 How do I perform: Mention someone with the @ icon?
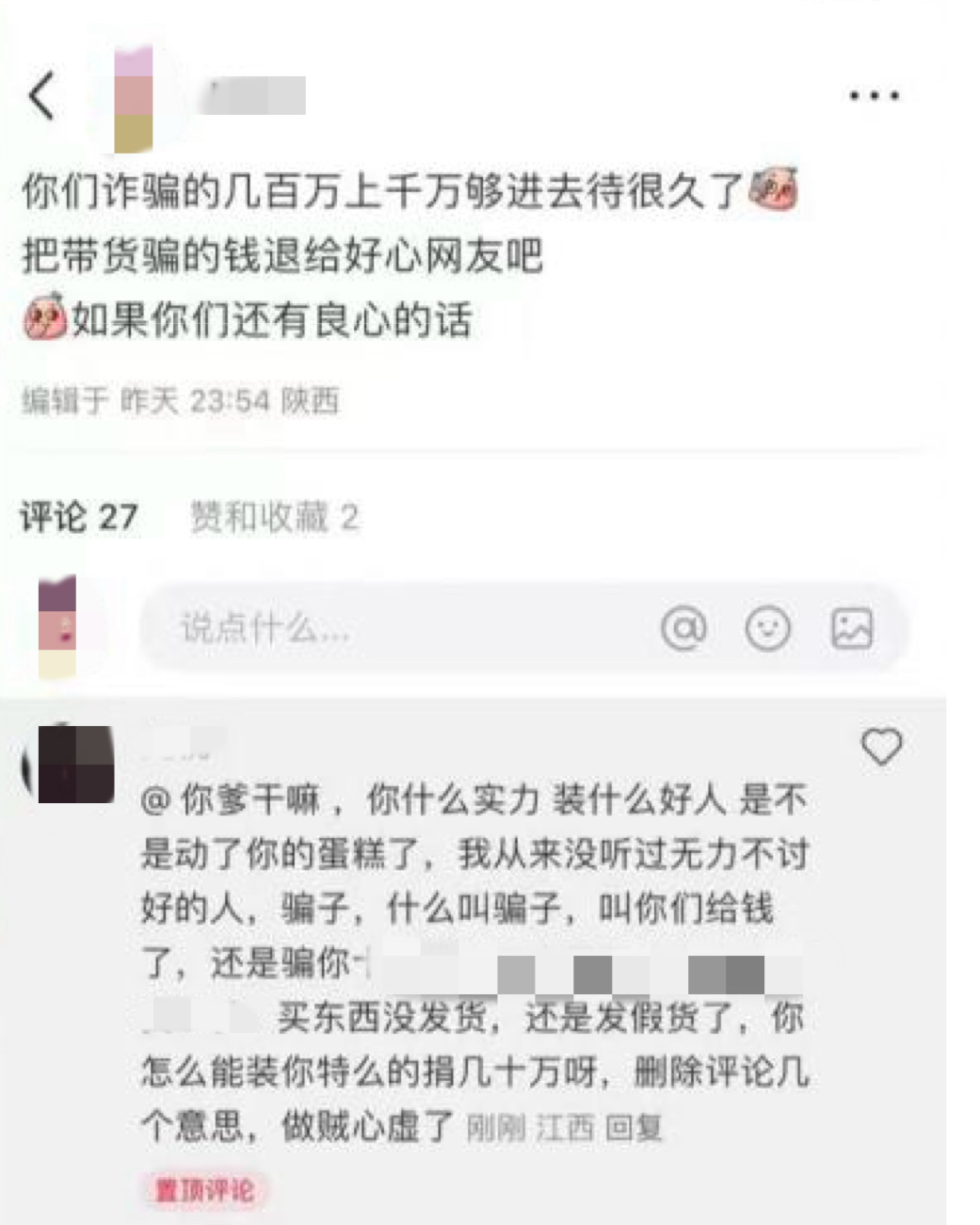(684, 628)
